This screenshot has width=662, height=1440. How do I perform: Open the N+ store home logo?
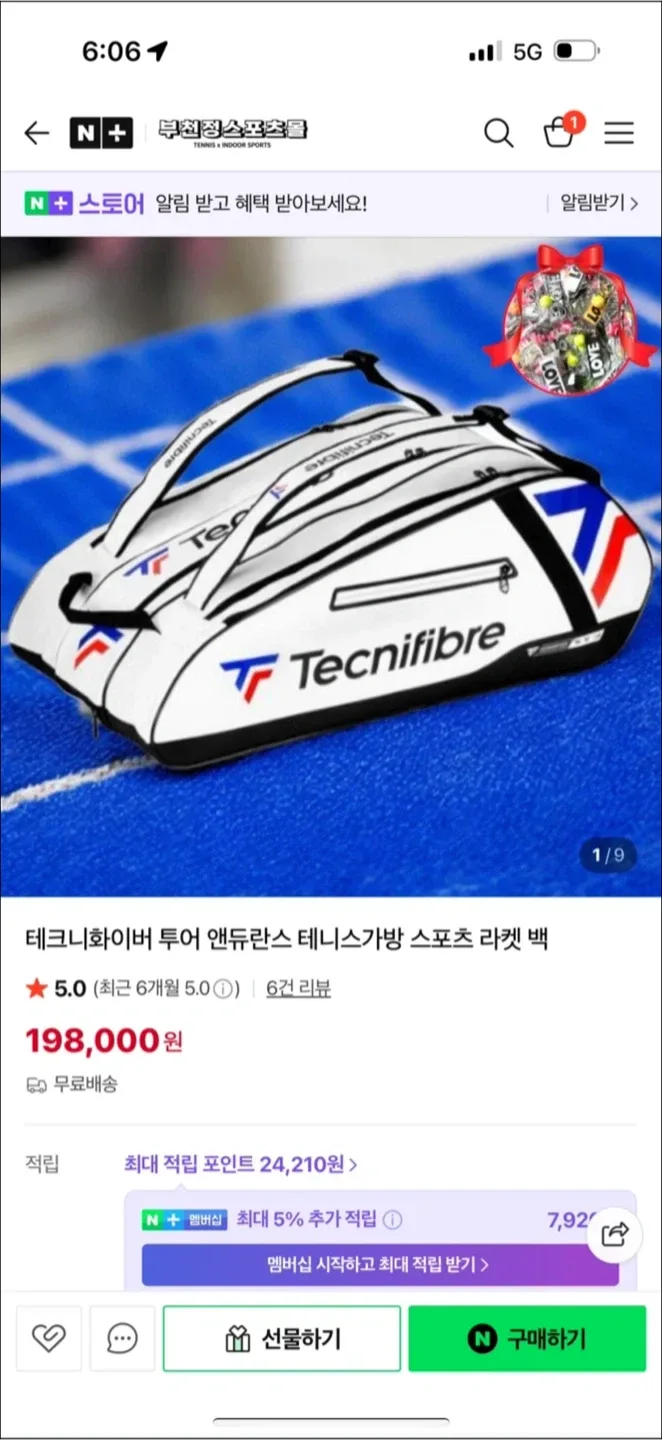101,133
